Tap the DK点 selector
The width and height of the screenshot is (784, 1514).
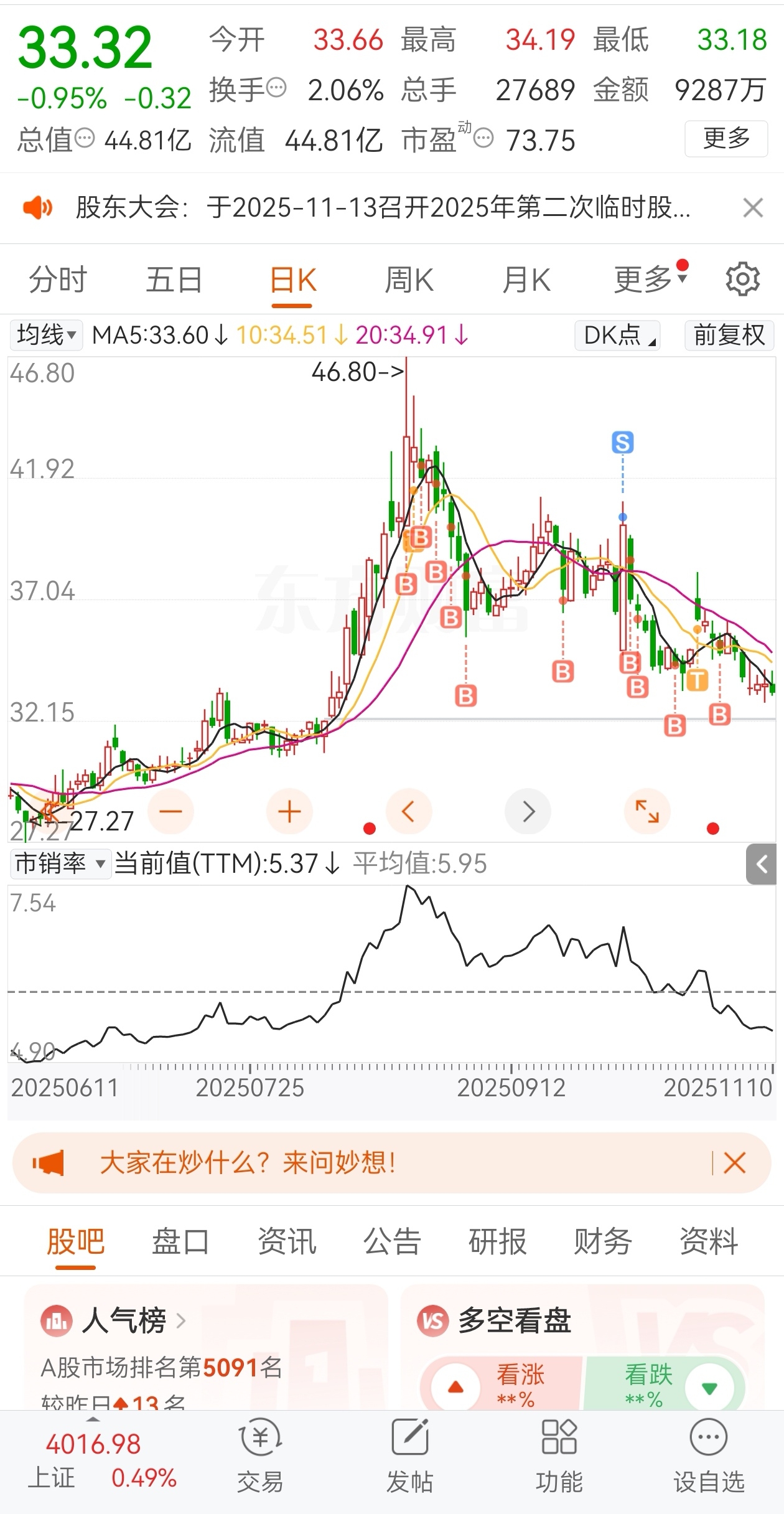618,336
